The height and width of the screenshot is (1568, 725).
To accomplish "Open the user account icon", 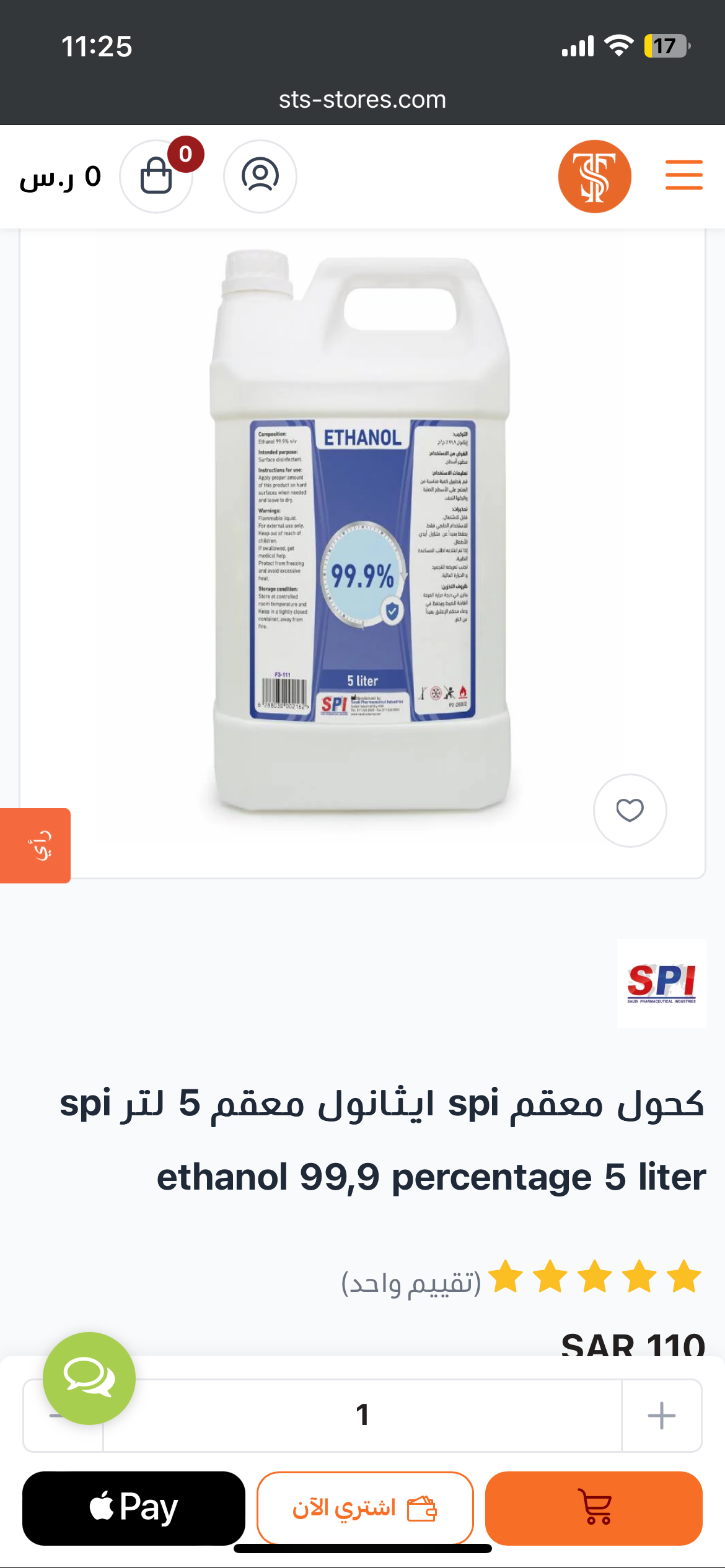I will pos(260,176).
